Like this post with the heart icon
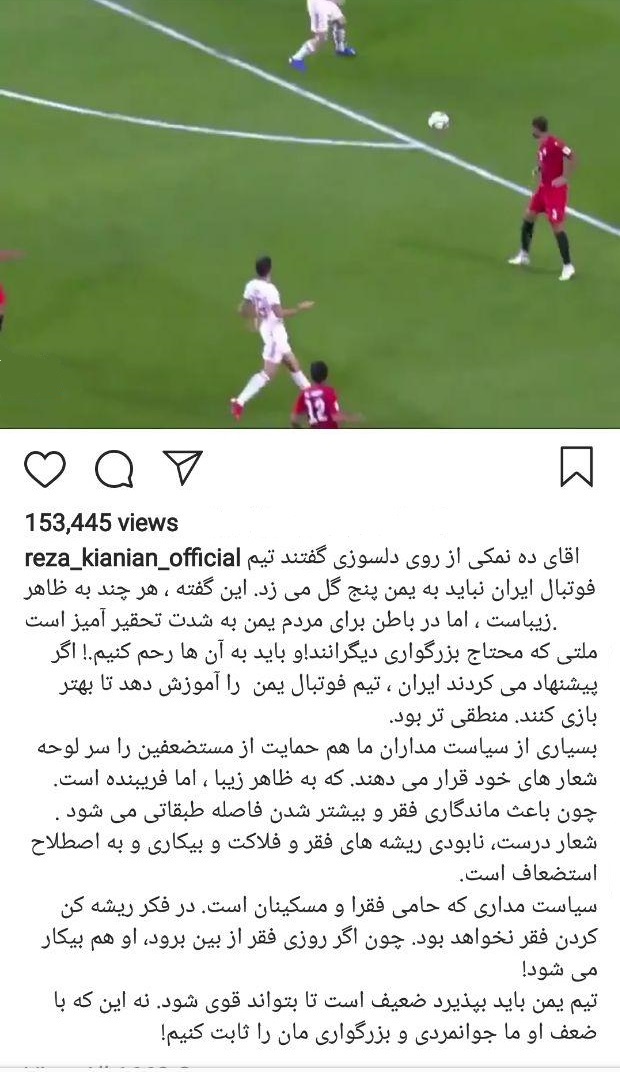This screenshot has width=620, height=1072. (44, 469)
